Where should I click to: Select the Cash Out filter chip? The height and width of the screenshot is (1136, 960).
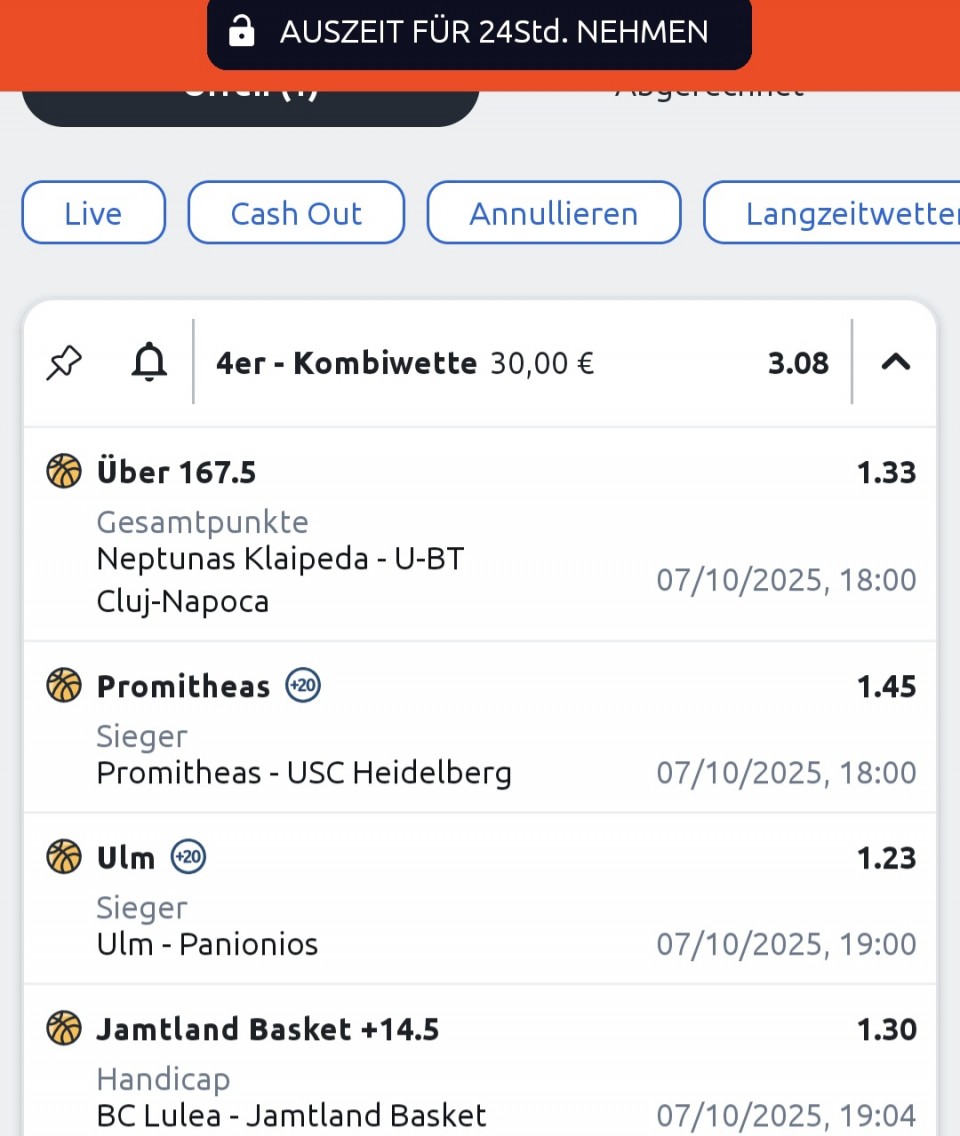pos(296,213)
